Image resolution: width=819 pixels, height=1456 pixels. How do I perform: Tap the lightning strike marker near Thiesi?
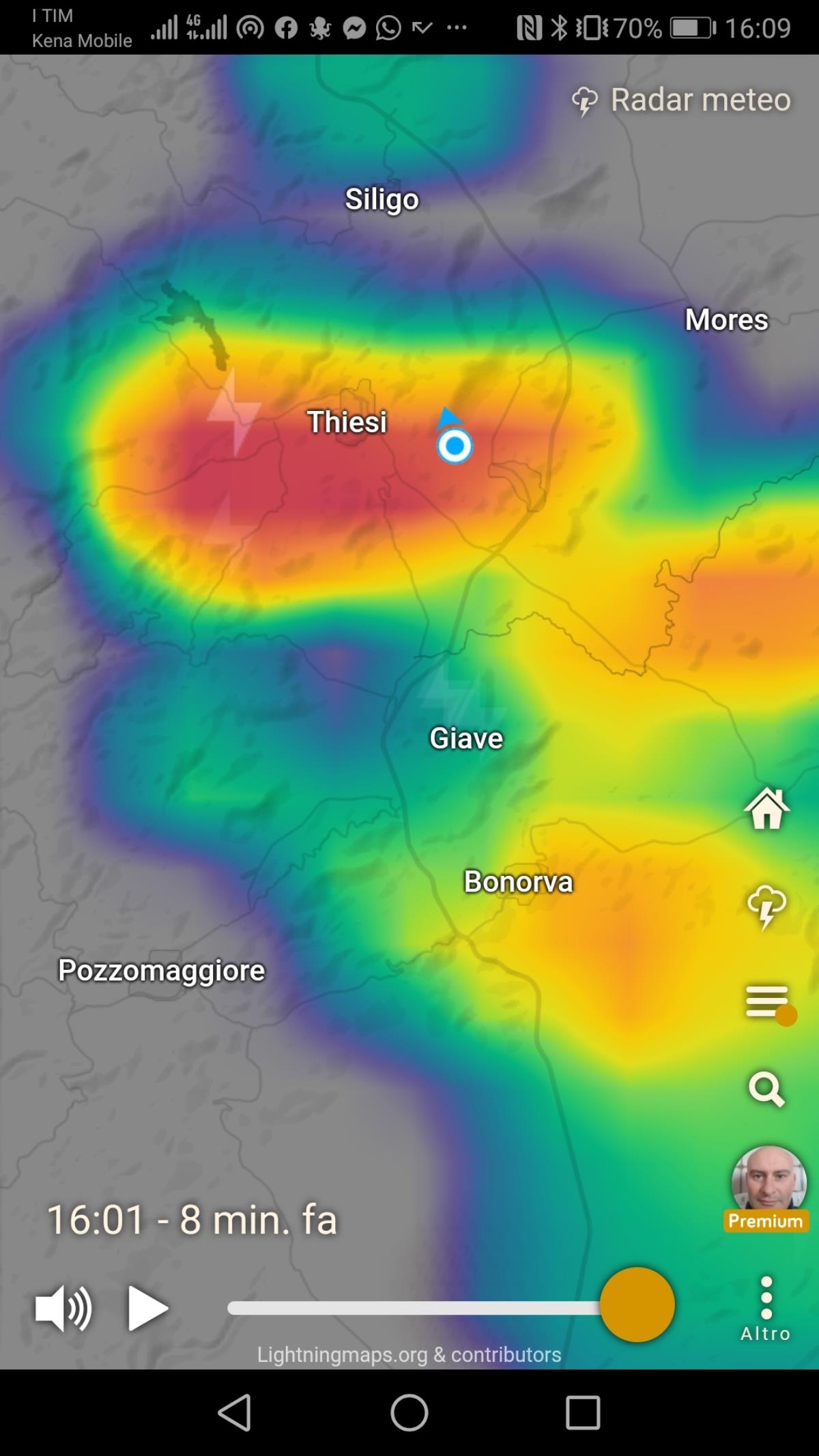click(234, 412)
